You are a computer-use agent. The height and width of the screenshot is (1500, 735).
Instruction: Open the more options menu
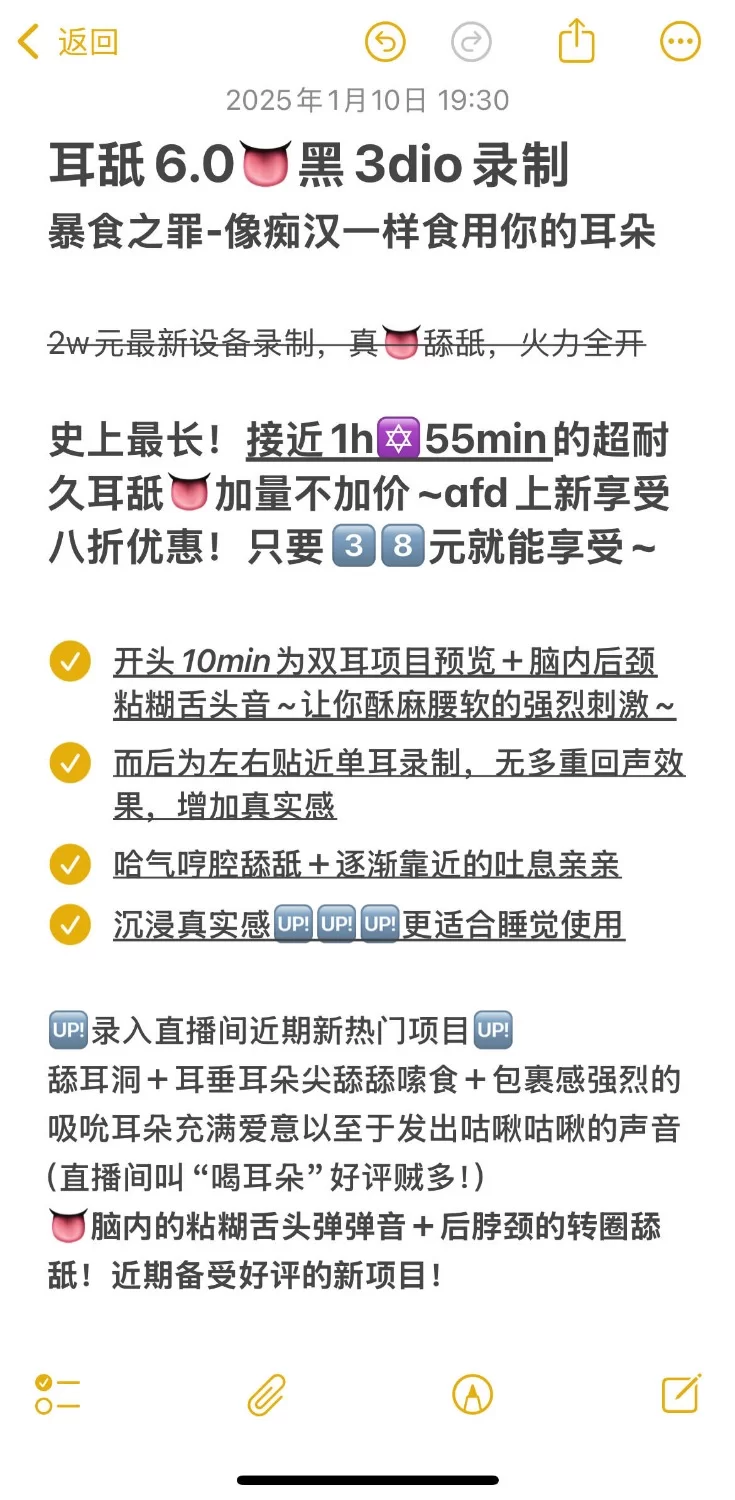[x=681, y=42]
